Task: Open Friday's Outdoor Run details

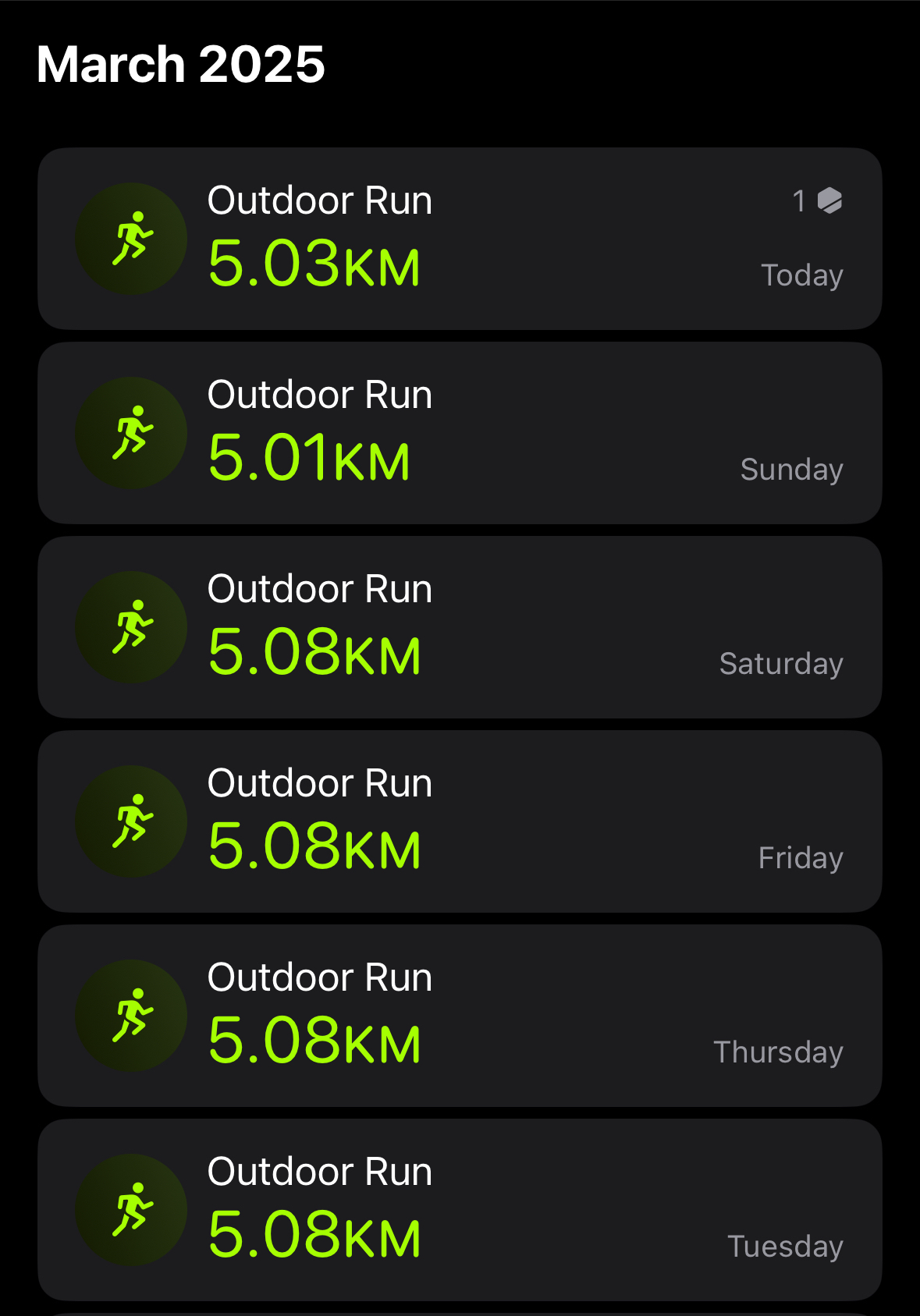Action: tap(460, 821)
